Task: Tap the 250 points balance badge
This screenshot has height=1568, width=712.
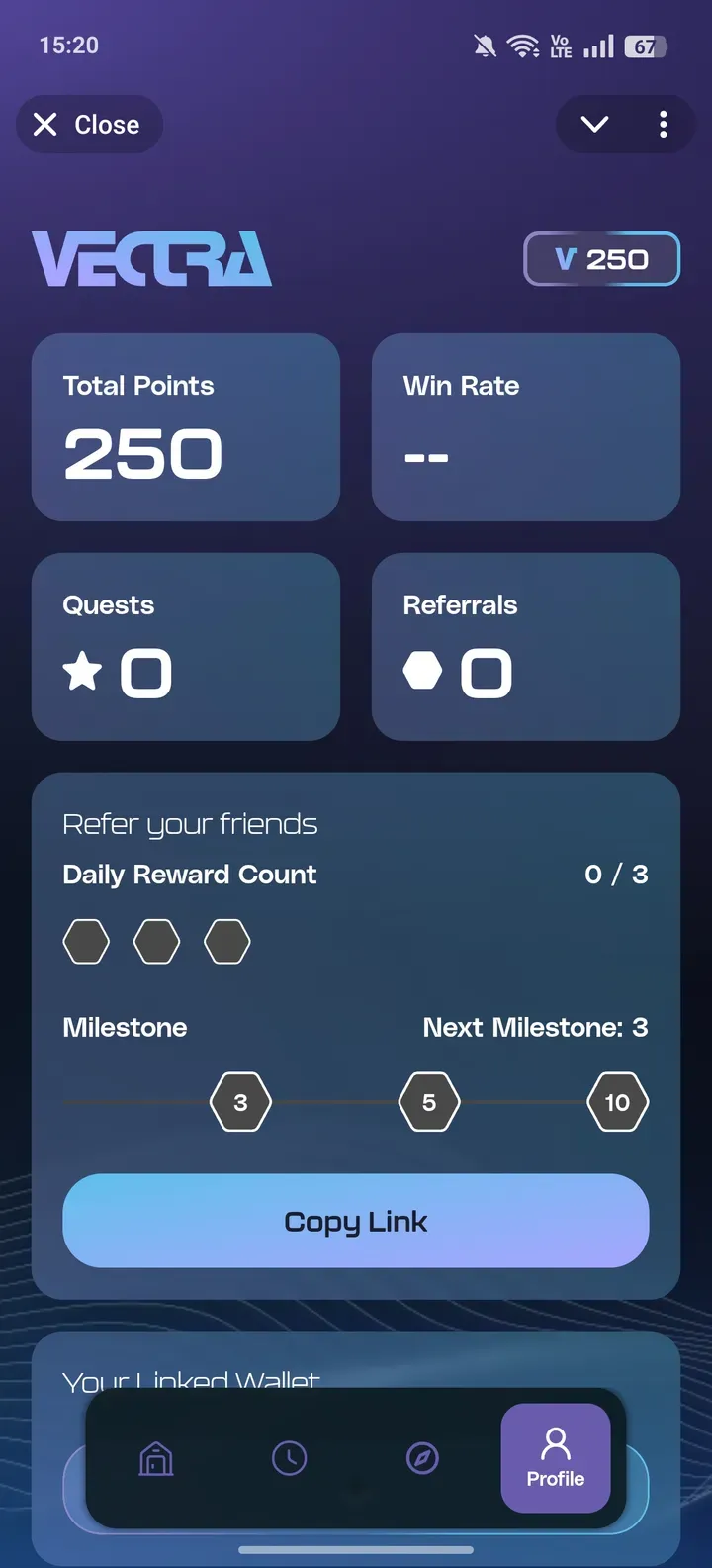Action: (601, 259)
